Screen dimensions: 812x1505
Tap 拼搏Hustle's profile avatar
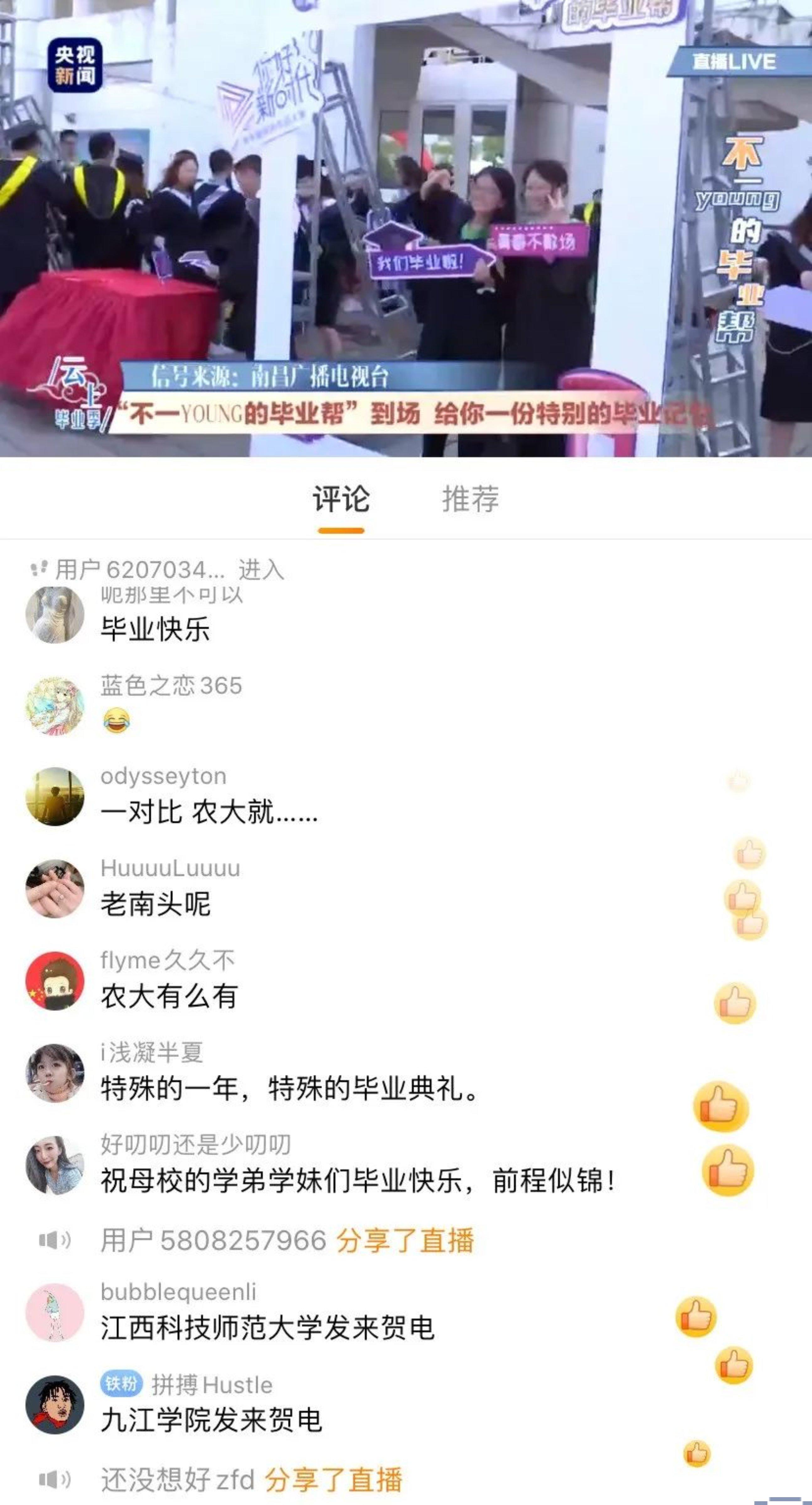click(55, 1405)
